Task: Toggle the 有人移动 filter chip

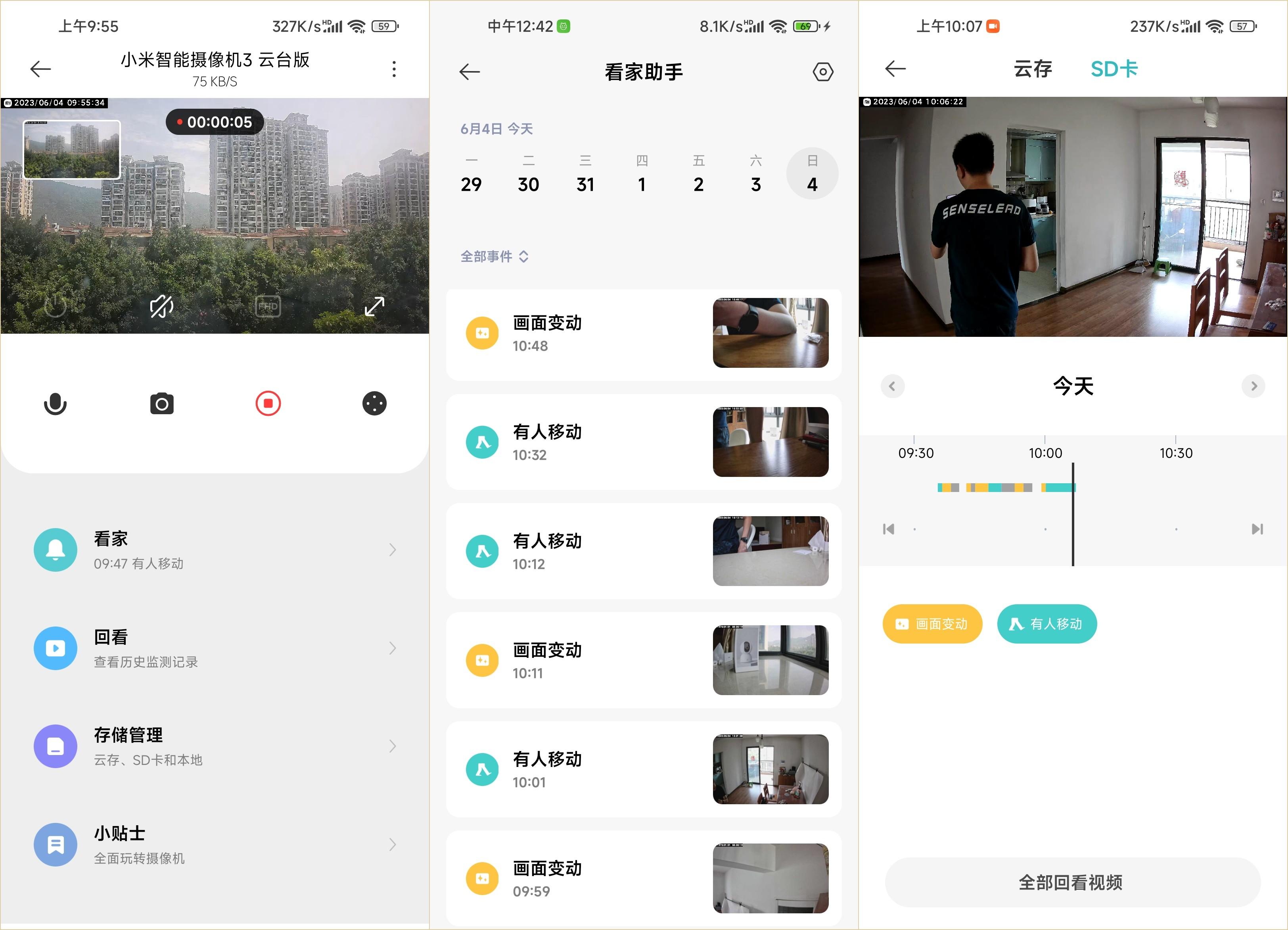Action: coord(1046,624)
